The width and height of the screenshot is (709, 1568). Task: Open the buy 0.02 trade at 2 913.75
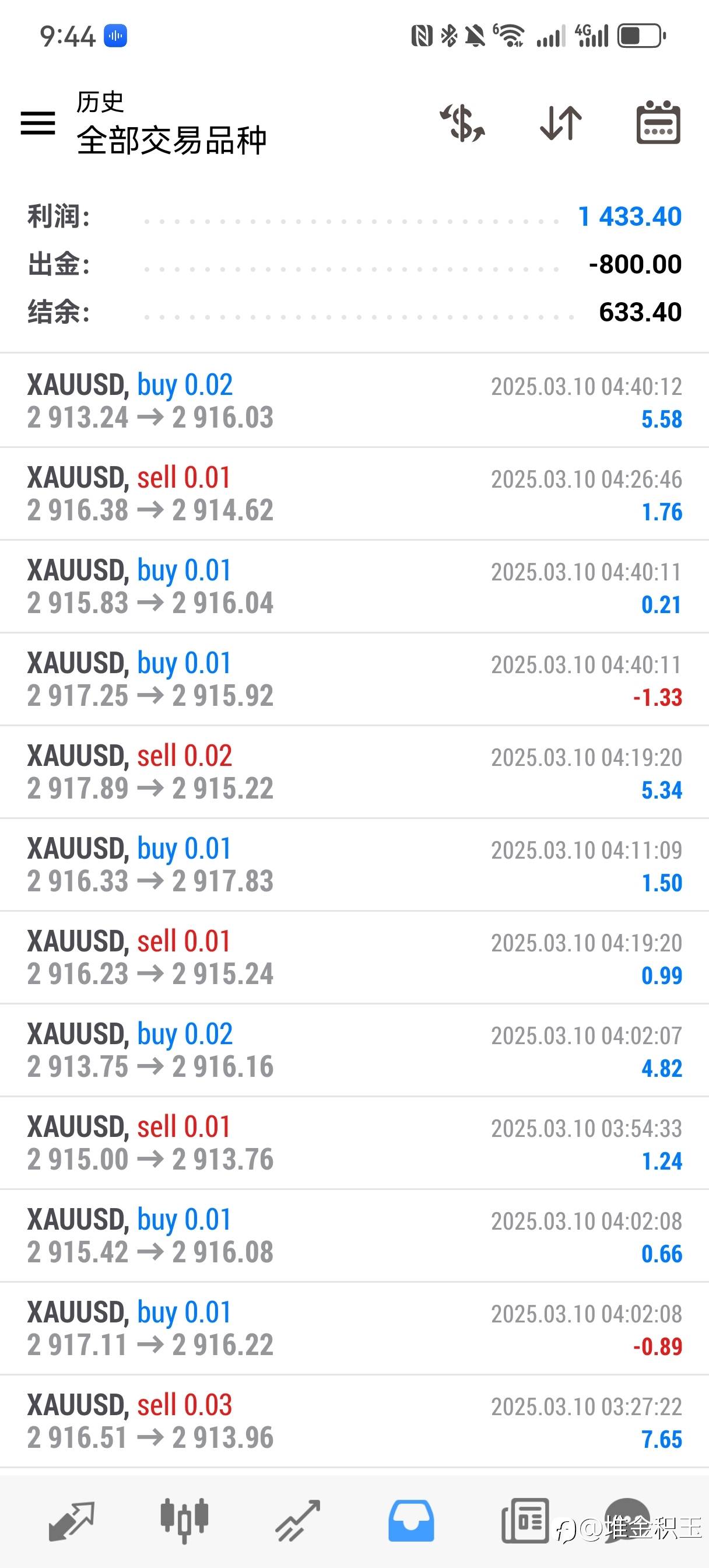(354, 1050)
